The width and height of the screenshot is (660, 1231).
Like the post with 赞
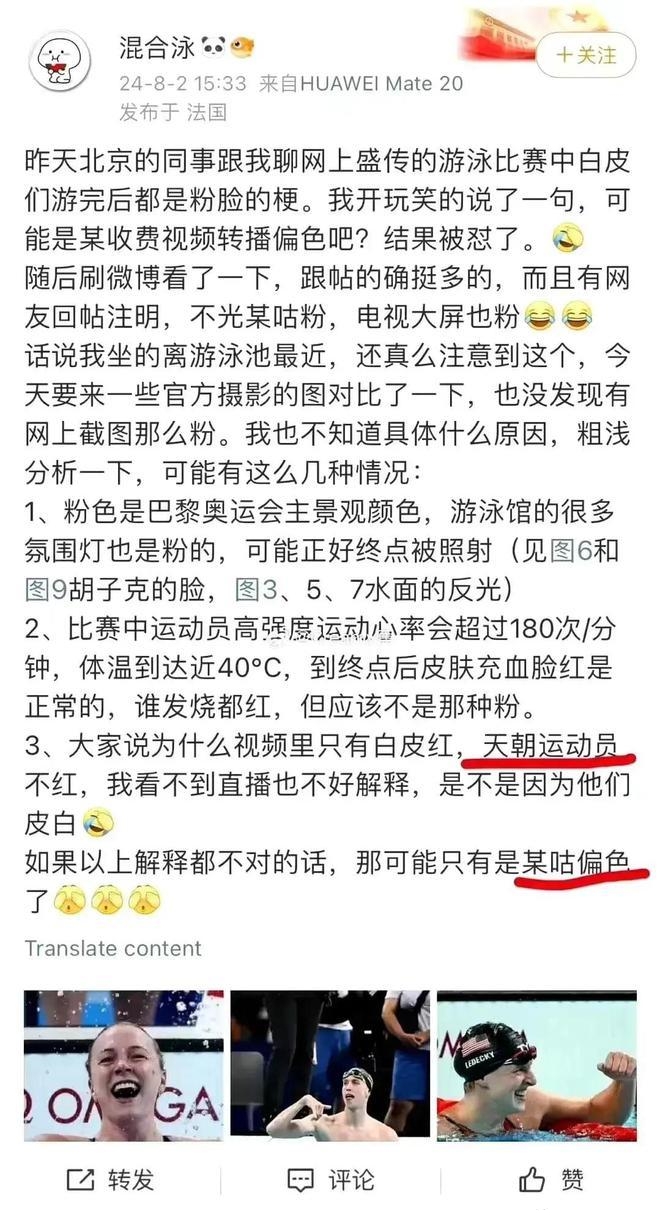pos(551,1180)
